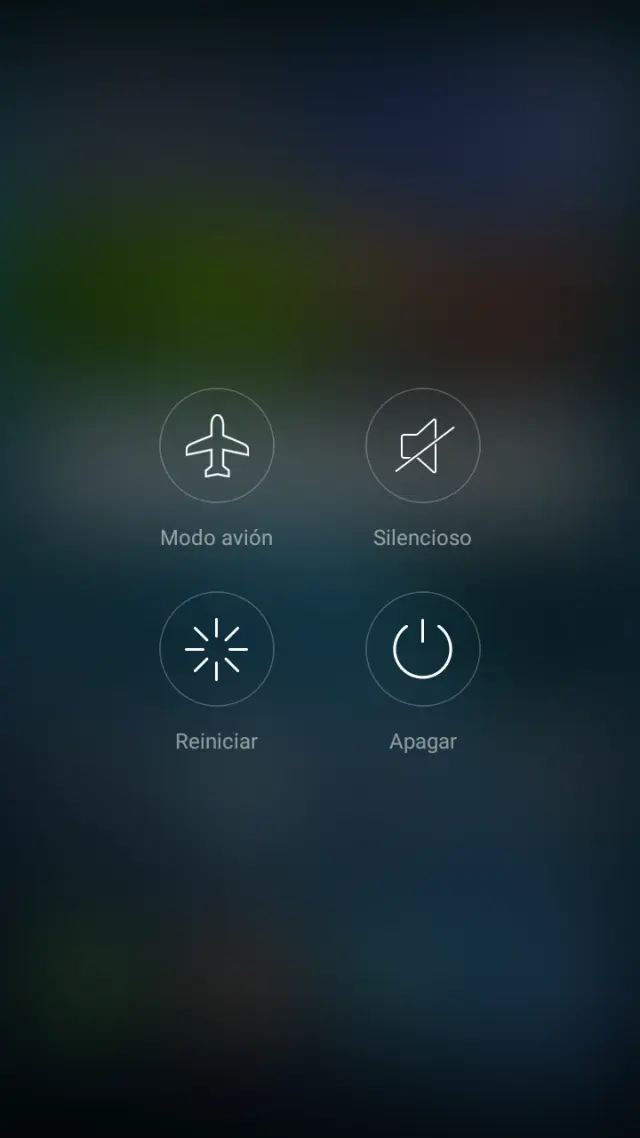640x1138 pixels.
Task: Enable Modo avión airplane mode
Action: pyautogui.click(x=216, y=446)
